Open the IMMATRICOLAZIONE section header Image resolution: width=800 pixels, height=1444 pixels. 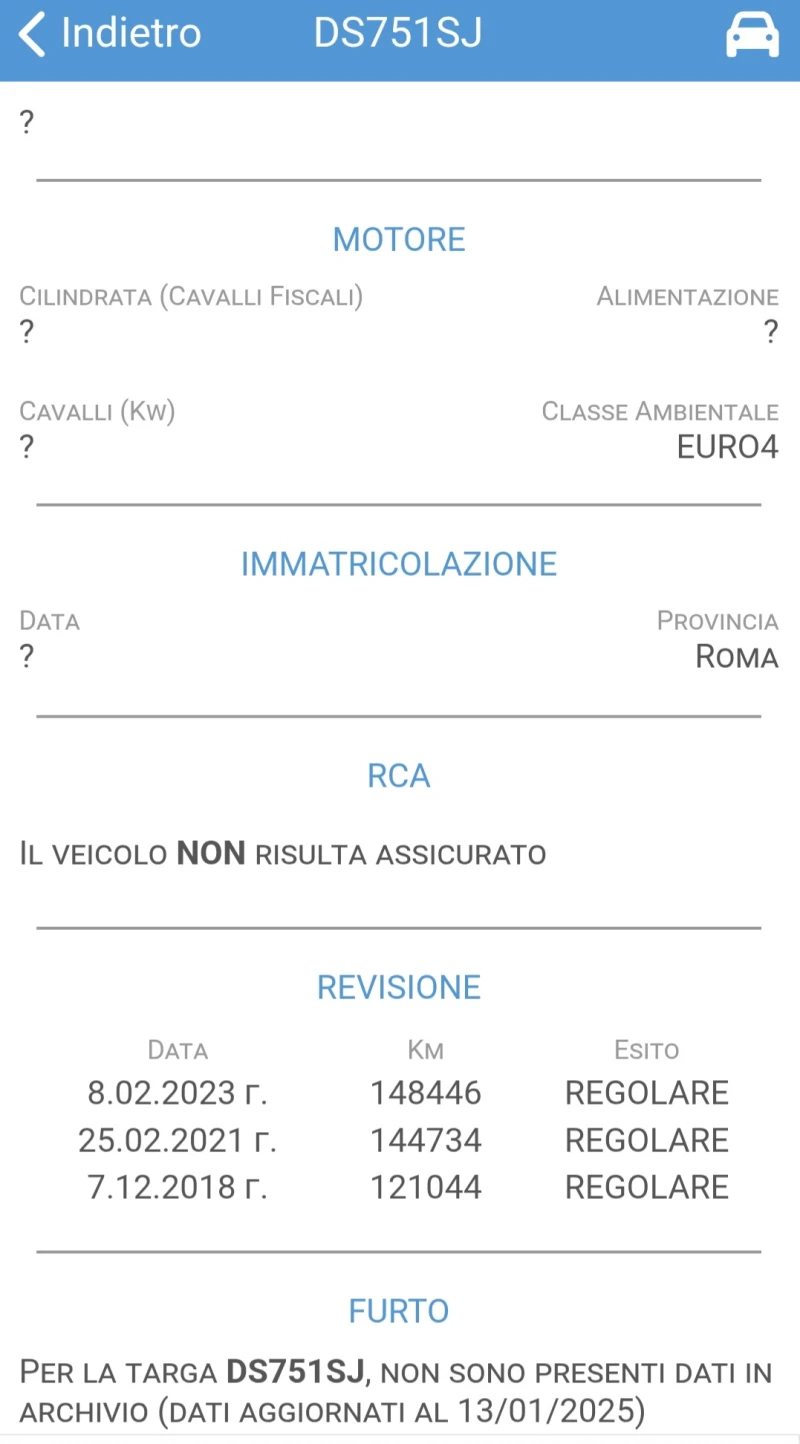tap(399, 563)
